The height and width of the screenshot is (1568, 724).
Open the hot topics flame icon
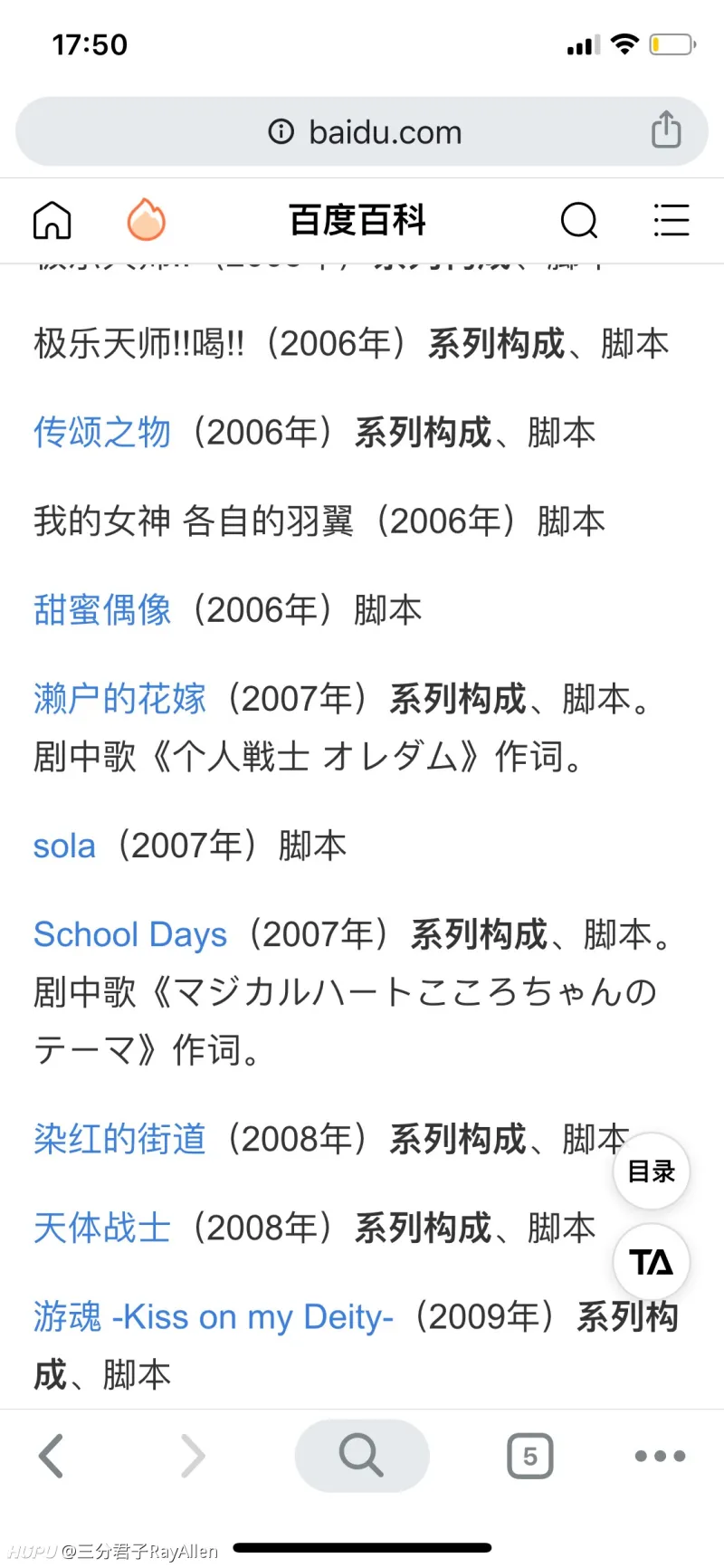[x=146, y=220]
